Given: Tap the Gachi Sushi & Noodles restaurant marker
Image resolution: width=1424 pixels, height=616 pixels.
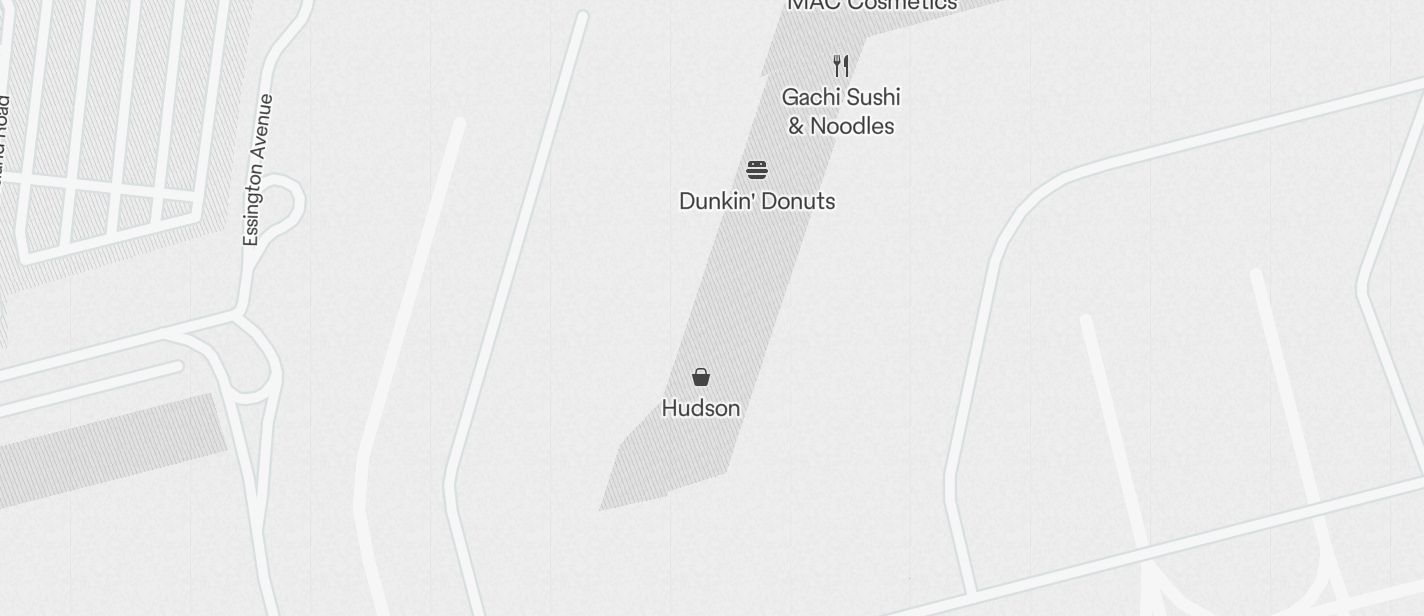Looking at the screenshot, I should (x=841, y=67).
